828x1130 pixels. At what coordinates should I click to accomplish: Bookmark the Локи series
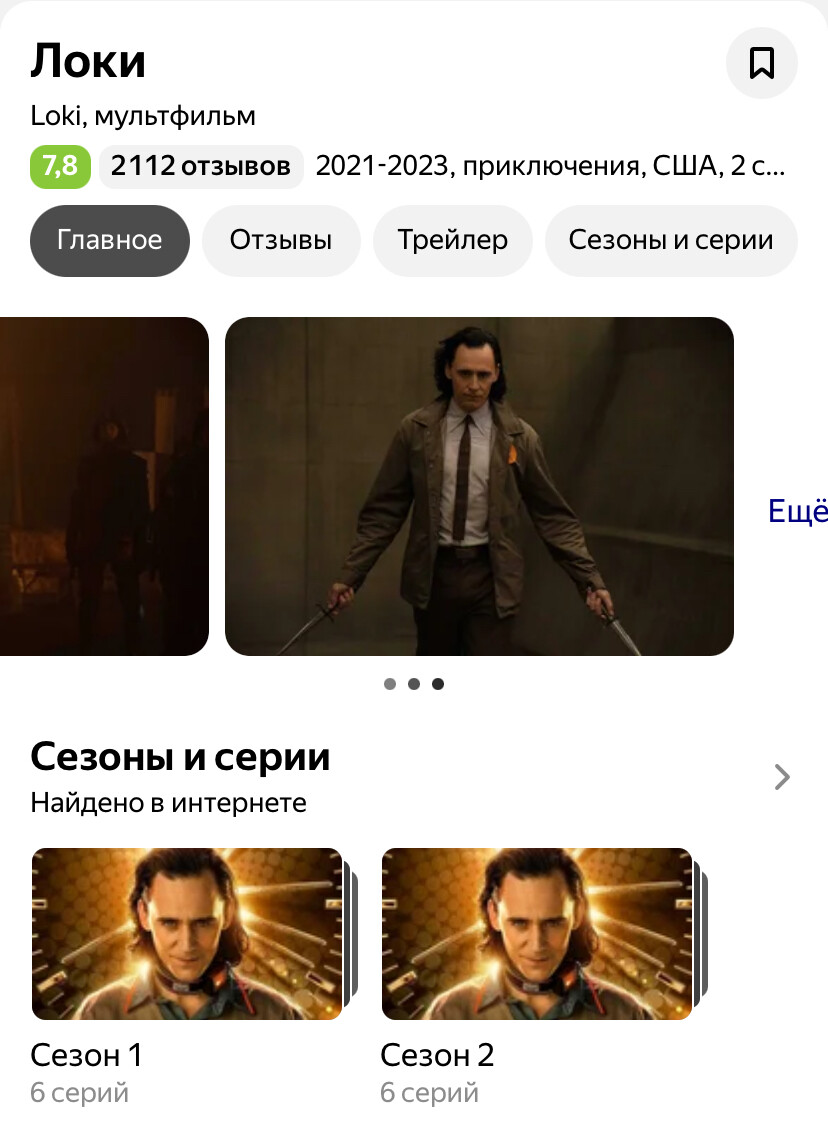coord(761,63)
